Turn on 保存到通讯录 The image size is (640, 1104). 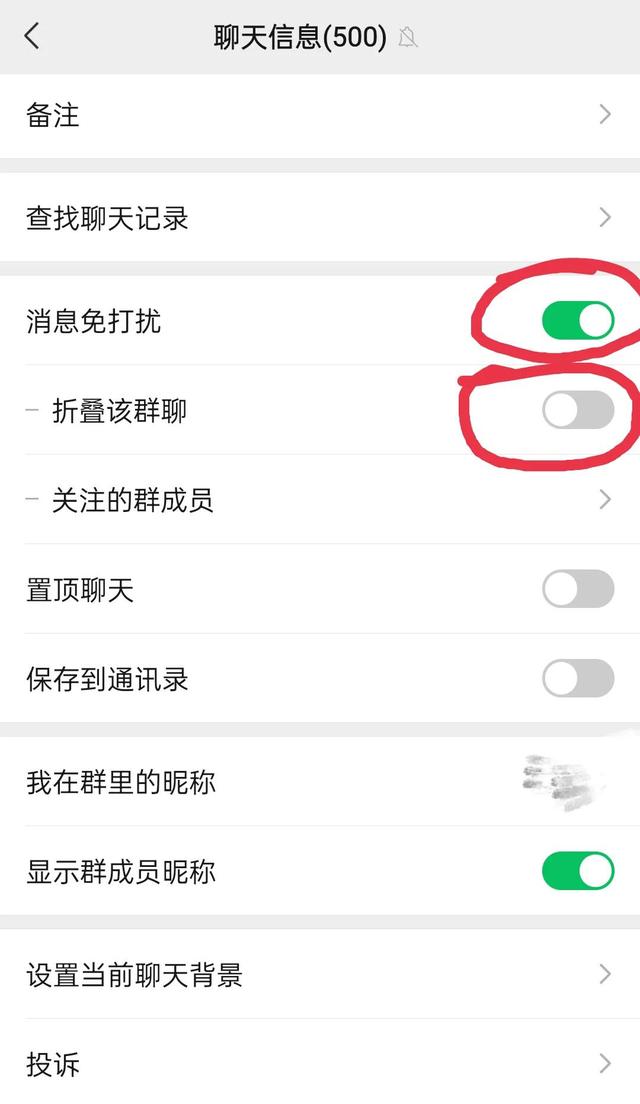577,679
